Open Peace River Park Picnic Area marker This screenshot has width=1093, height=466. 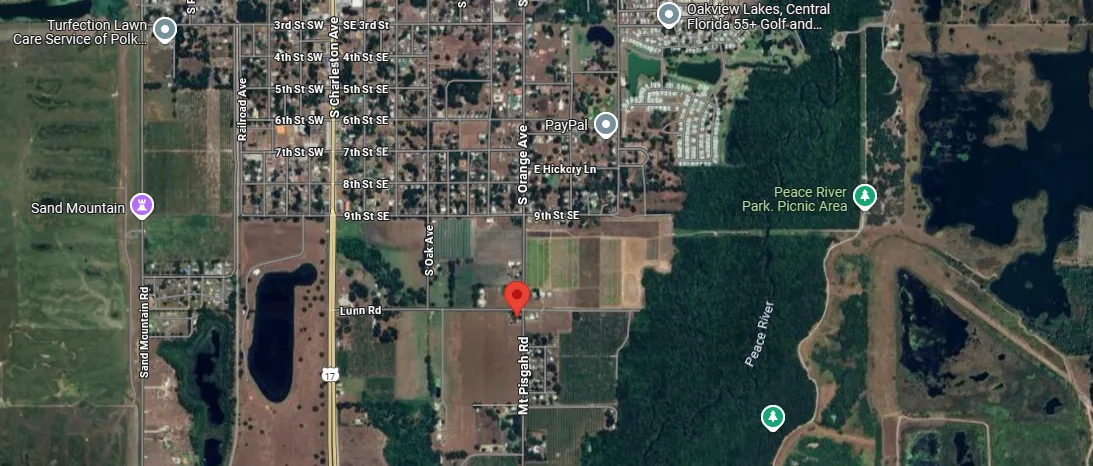click(865, 198)
